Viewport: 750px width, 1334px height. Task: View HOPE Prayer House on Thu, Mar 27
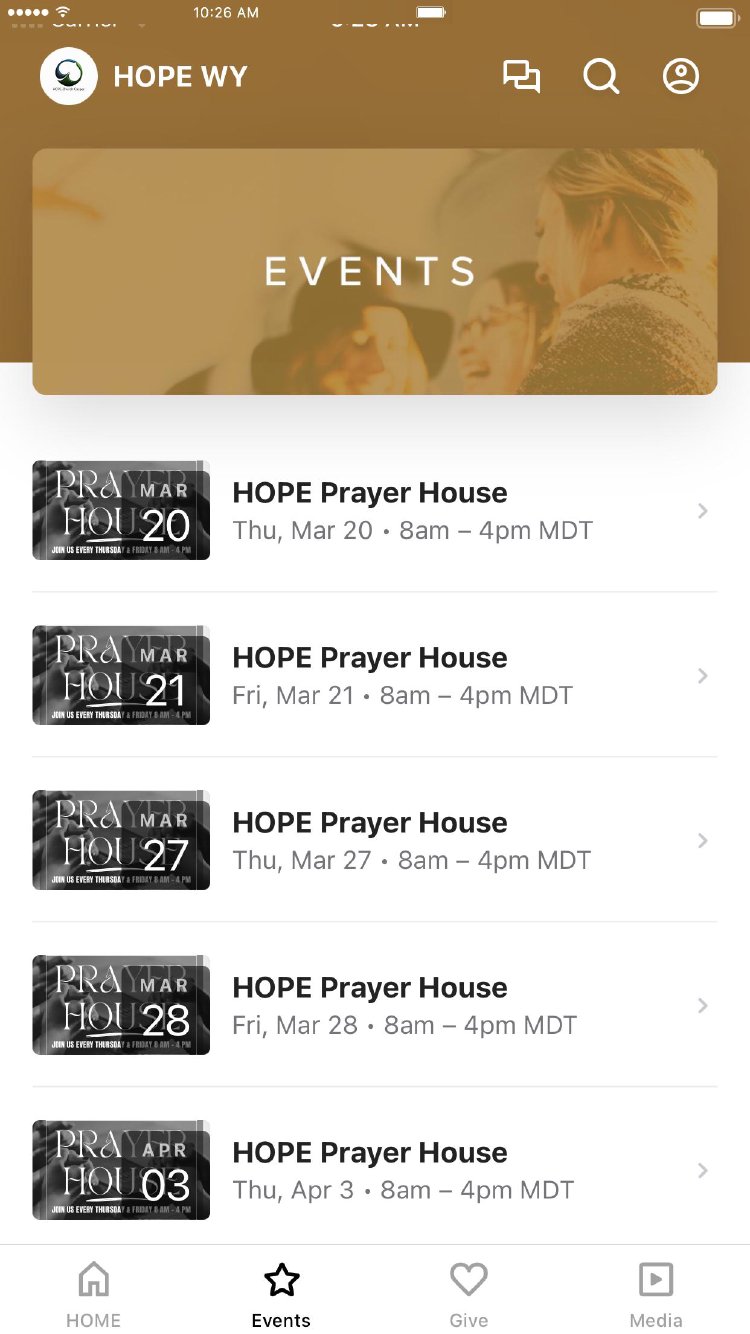click(374, 840)
